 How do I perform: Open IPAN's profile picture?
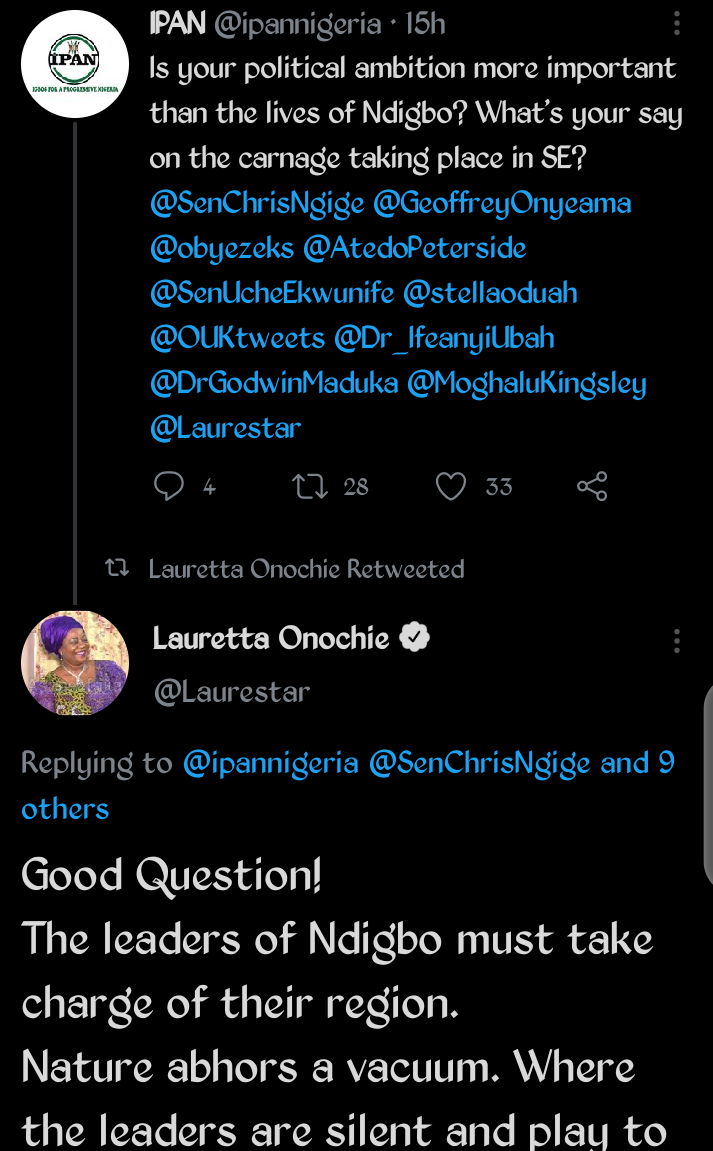point(75,64)
